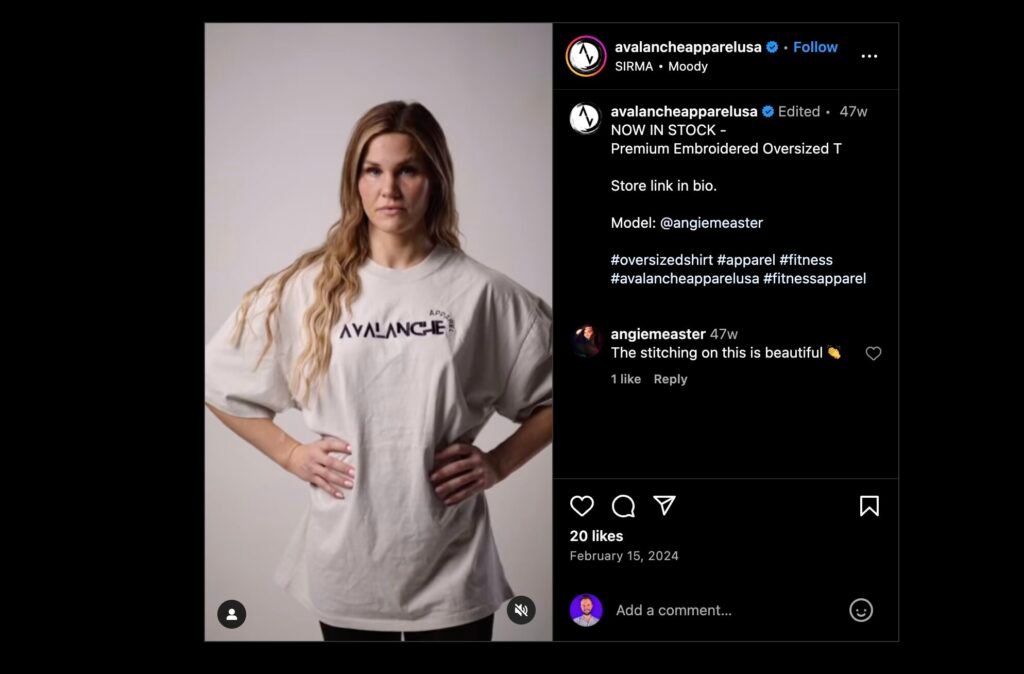Unmute the video sound
The height and width of the screenshot is (674, 1024).
(521, 610)
